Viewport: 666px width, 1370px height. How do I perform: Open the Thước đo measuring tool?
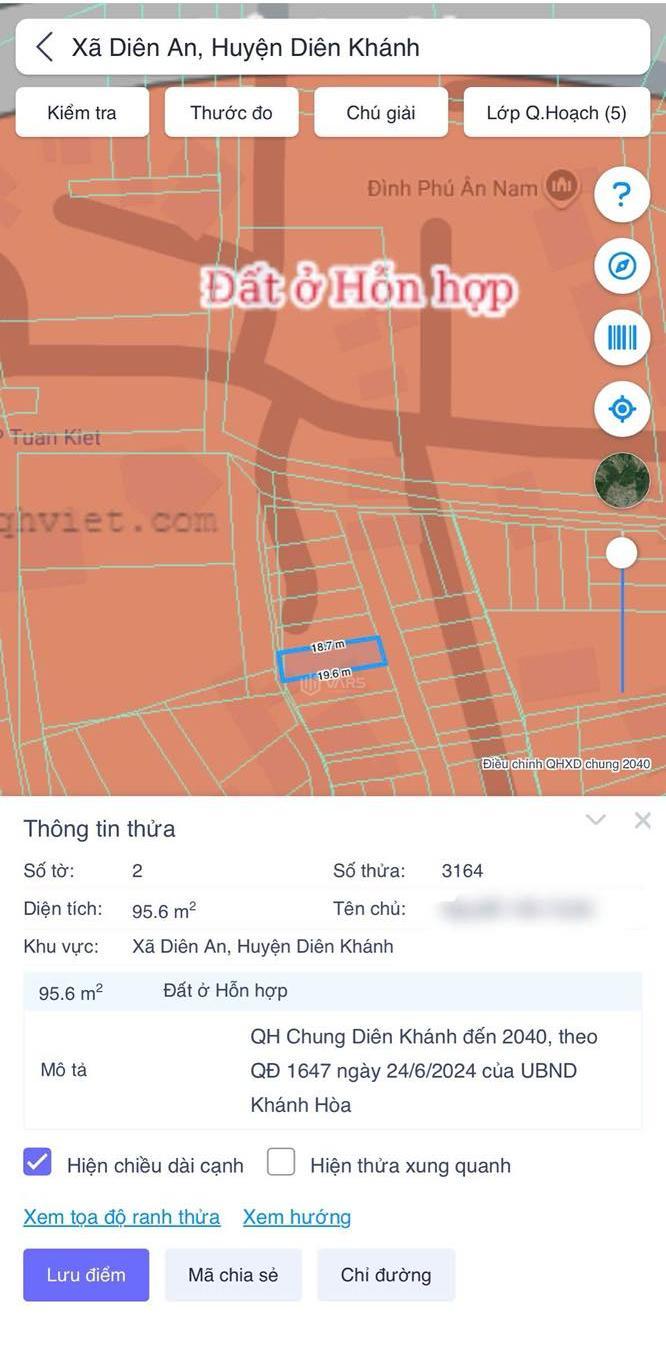coord(231,113)
